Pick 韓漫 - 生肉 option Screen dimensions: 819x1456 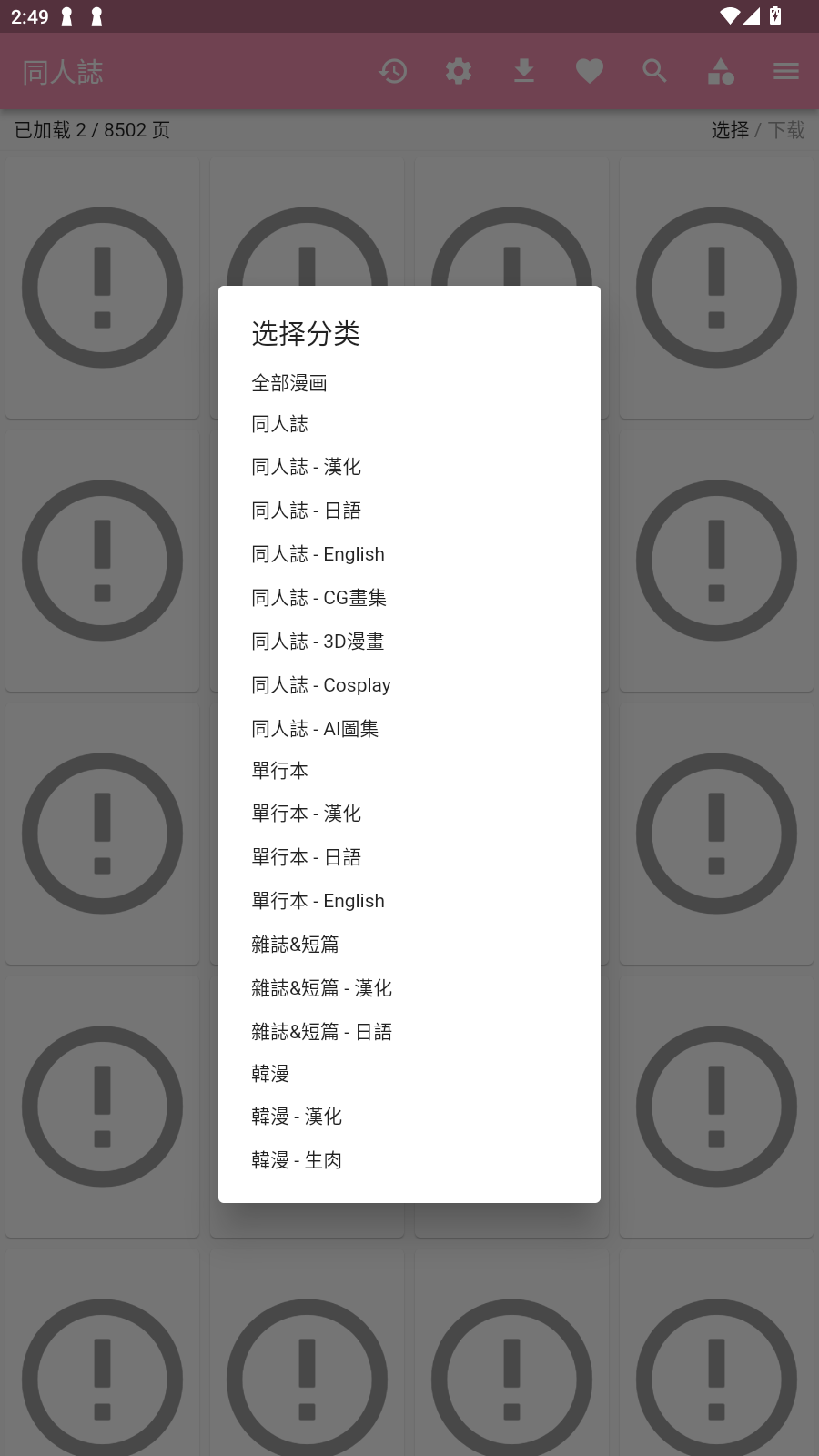(297, 1160)
